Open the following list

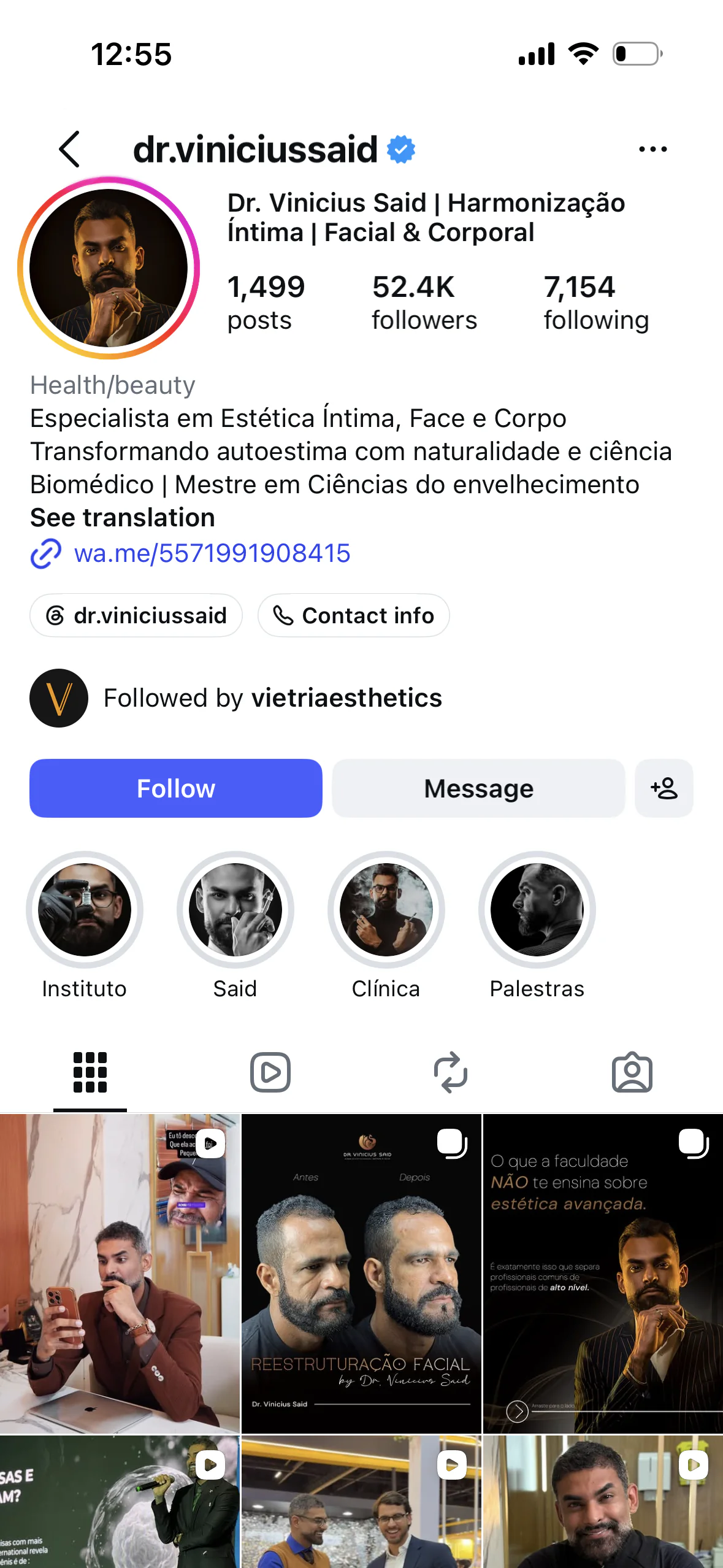tap(596, 303)
